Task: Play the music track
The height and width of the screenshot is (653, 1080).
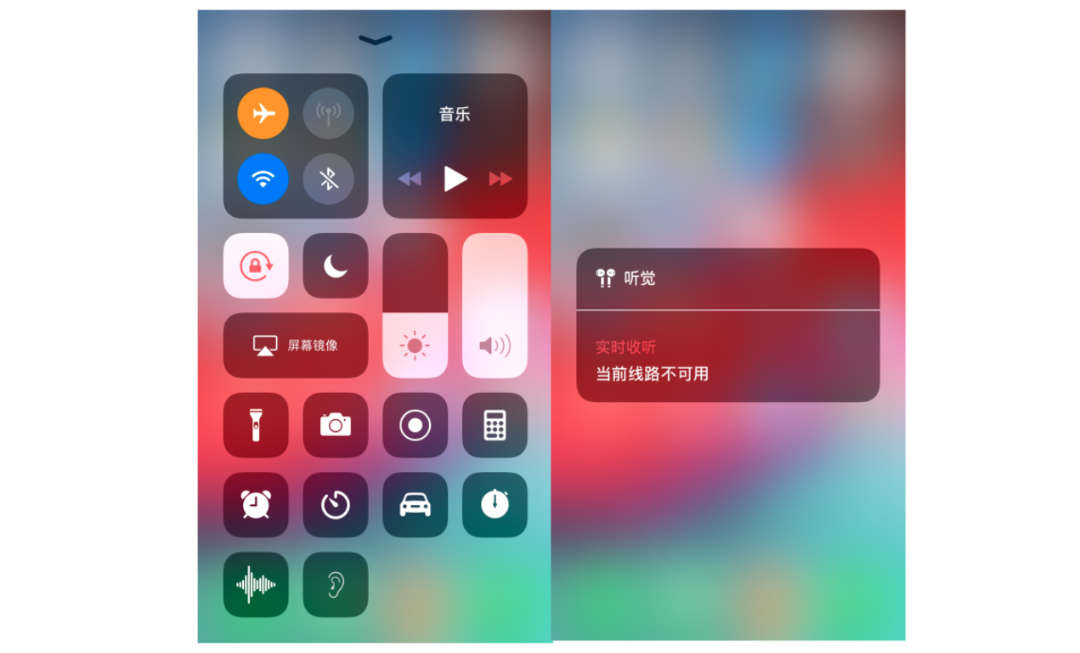Action: (x=455, y=179)
